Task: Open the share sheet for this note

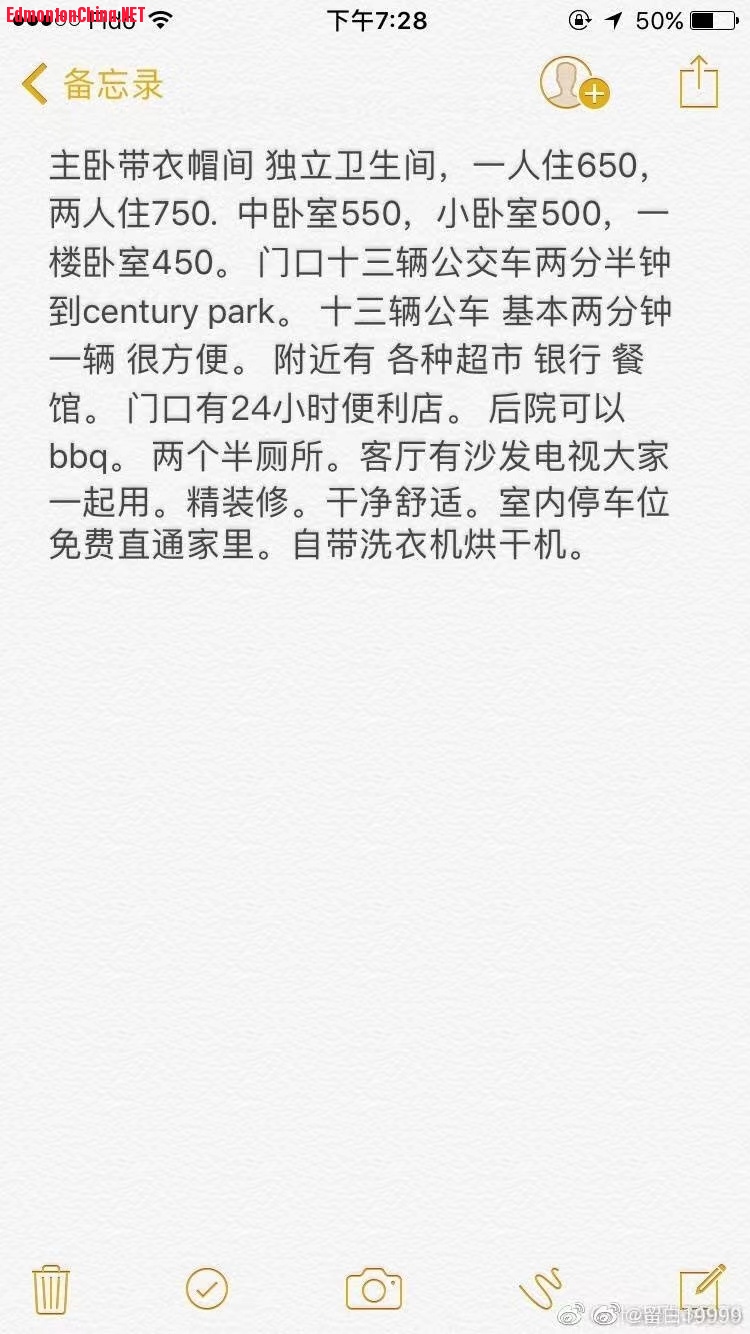Action: tap(699, 82)
